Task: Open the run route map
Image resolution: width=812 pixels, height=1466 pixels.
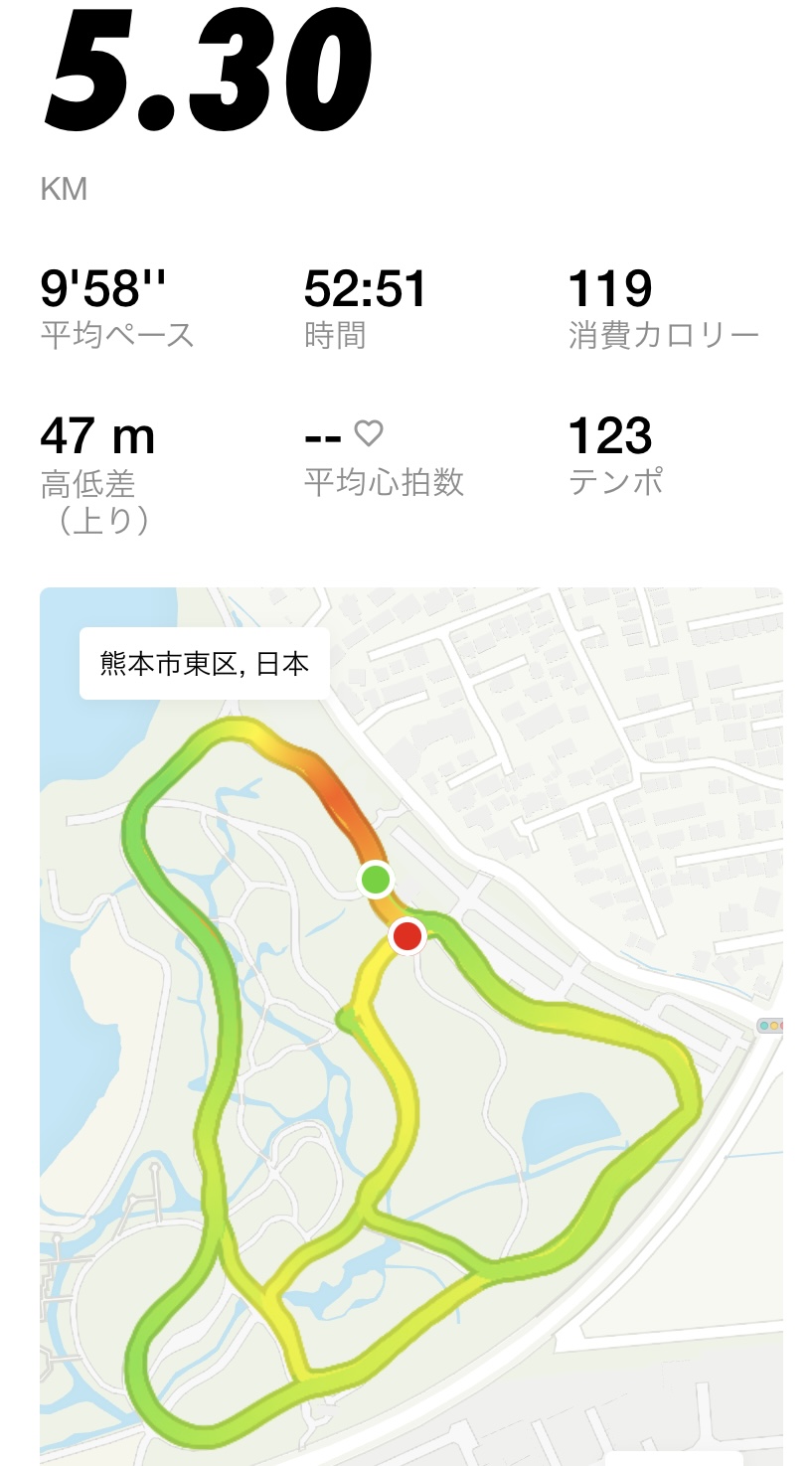Action: coord(410,1026)
